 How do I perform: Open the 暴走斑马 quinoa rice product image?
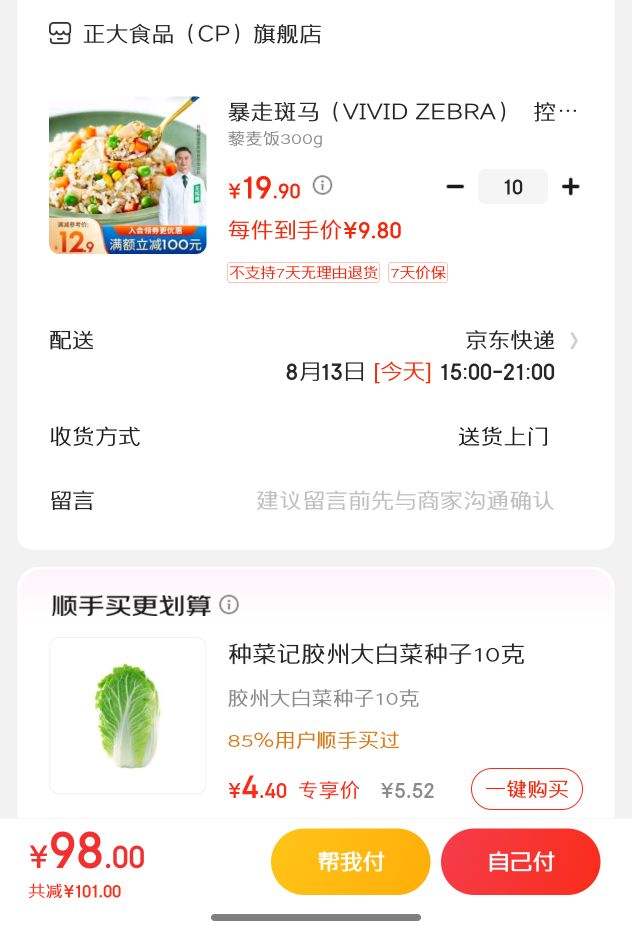click(127, 175)
